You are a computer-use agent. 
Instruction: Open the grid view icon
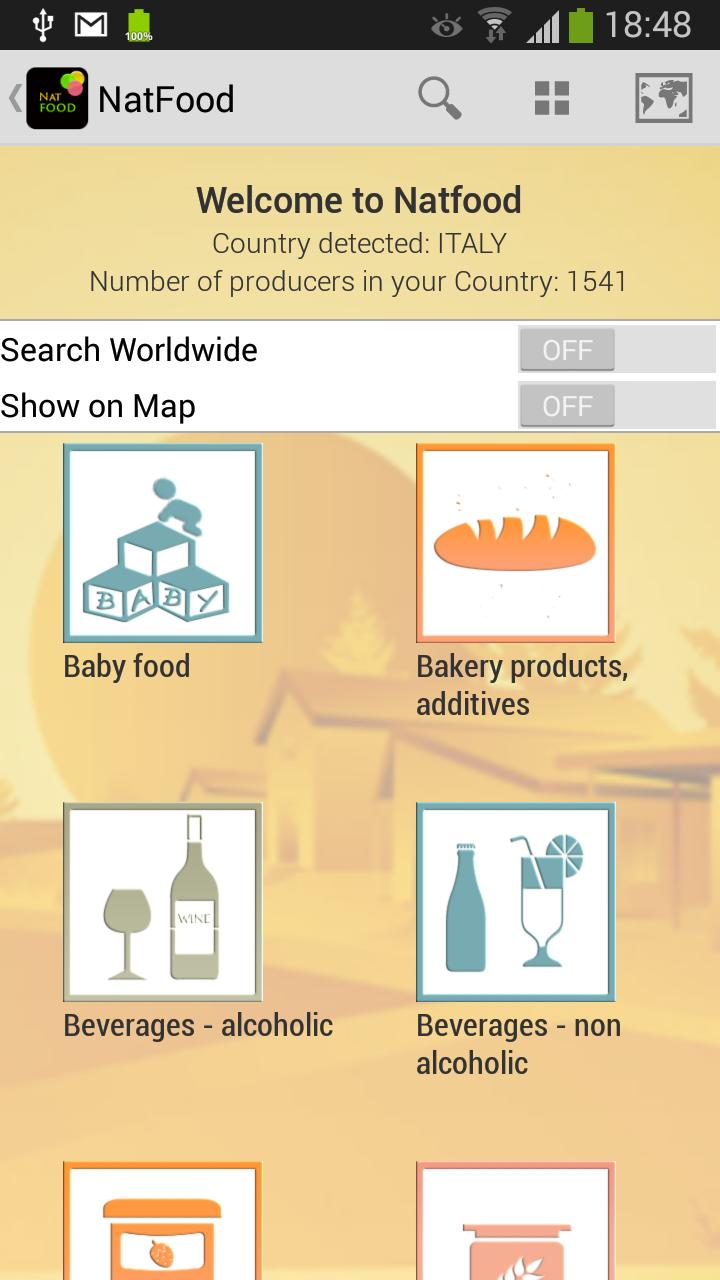tap(550, 97)
